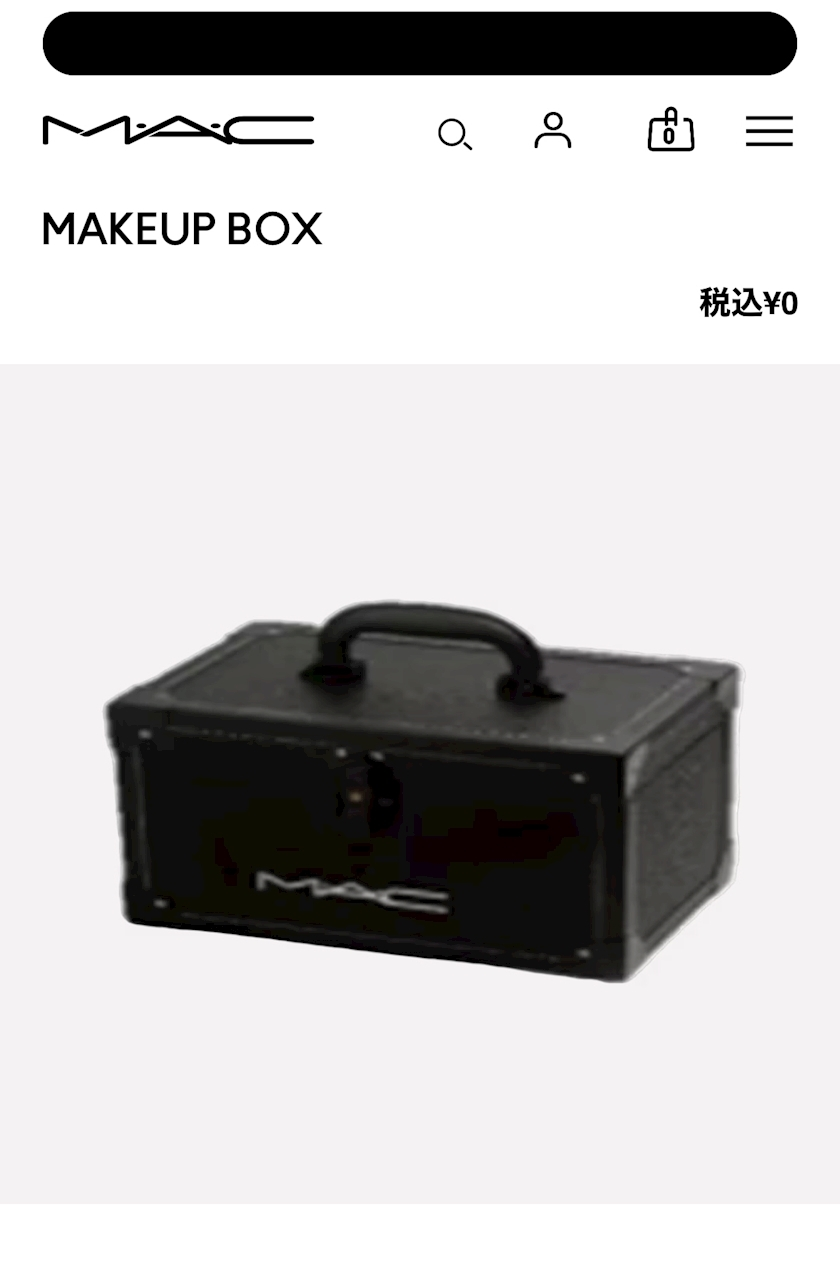Screen dimensions: 840x1286
Task: Go to MAC home via logo
Action: coord(178,130)
